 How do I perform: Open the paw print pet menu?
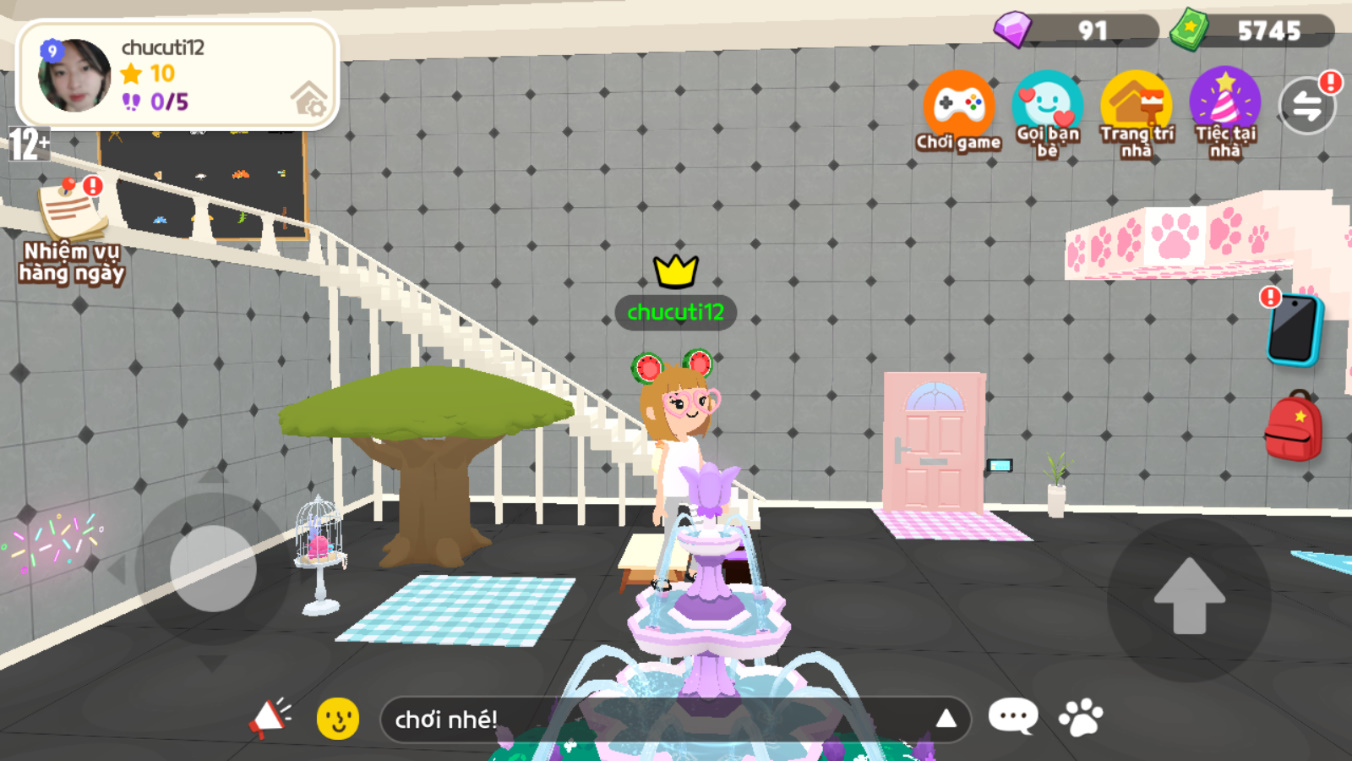1081,717
